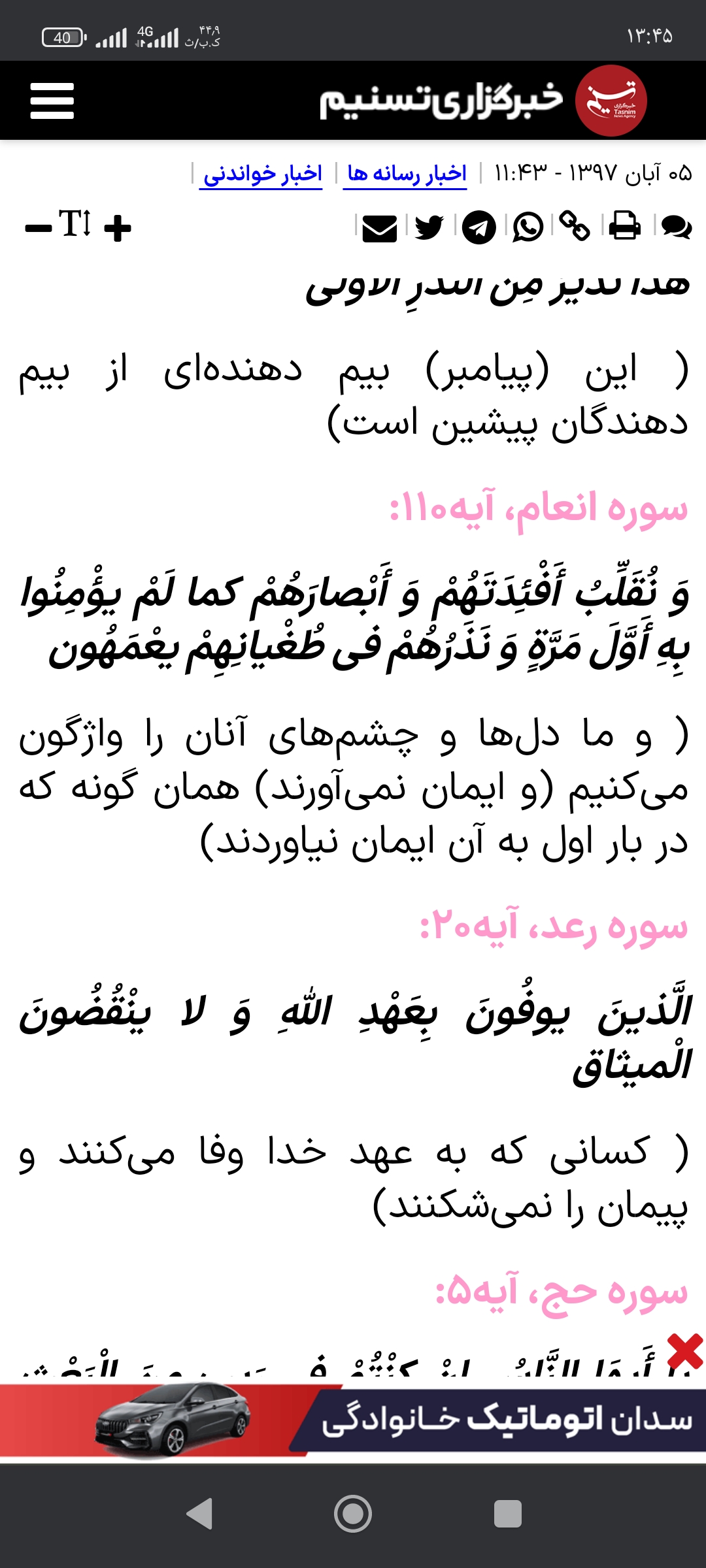This screenshot has width=706, height=1568.
Task: Go back using the system back button
Action: (x=200, y=1513)
